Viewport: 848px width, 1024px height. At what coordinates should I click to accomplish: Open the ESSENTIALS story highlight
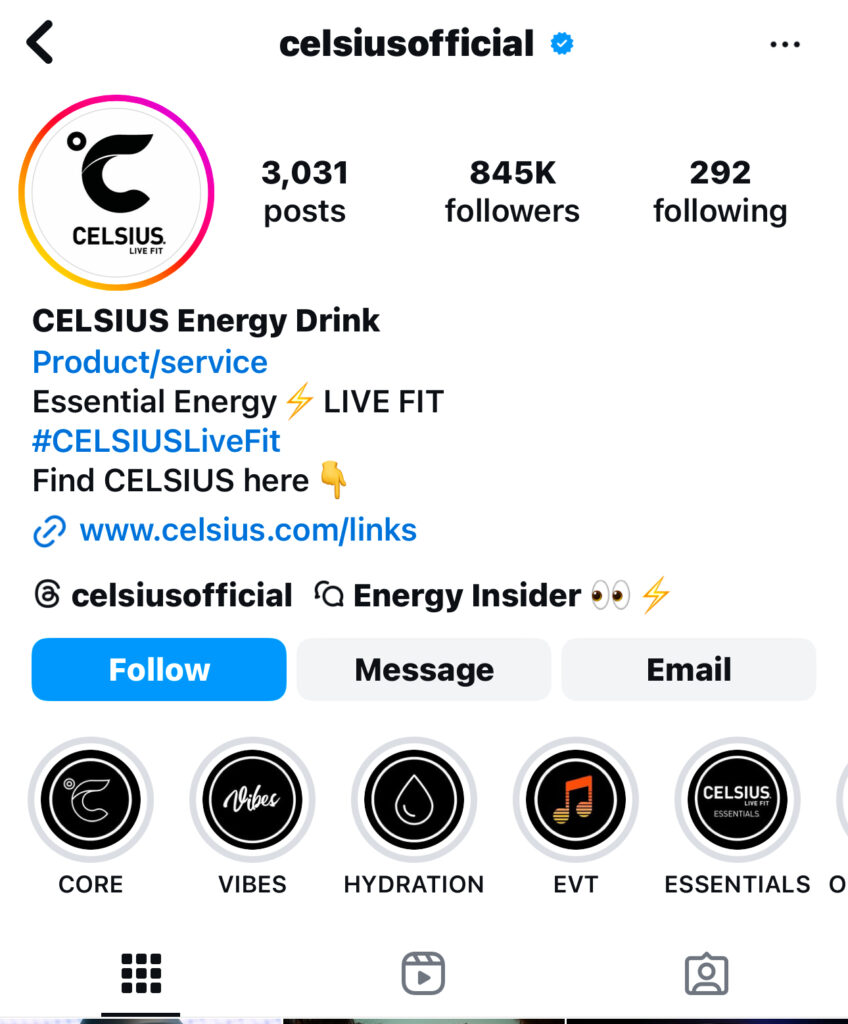[x=737, y=800]
